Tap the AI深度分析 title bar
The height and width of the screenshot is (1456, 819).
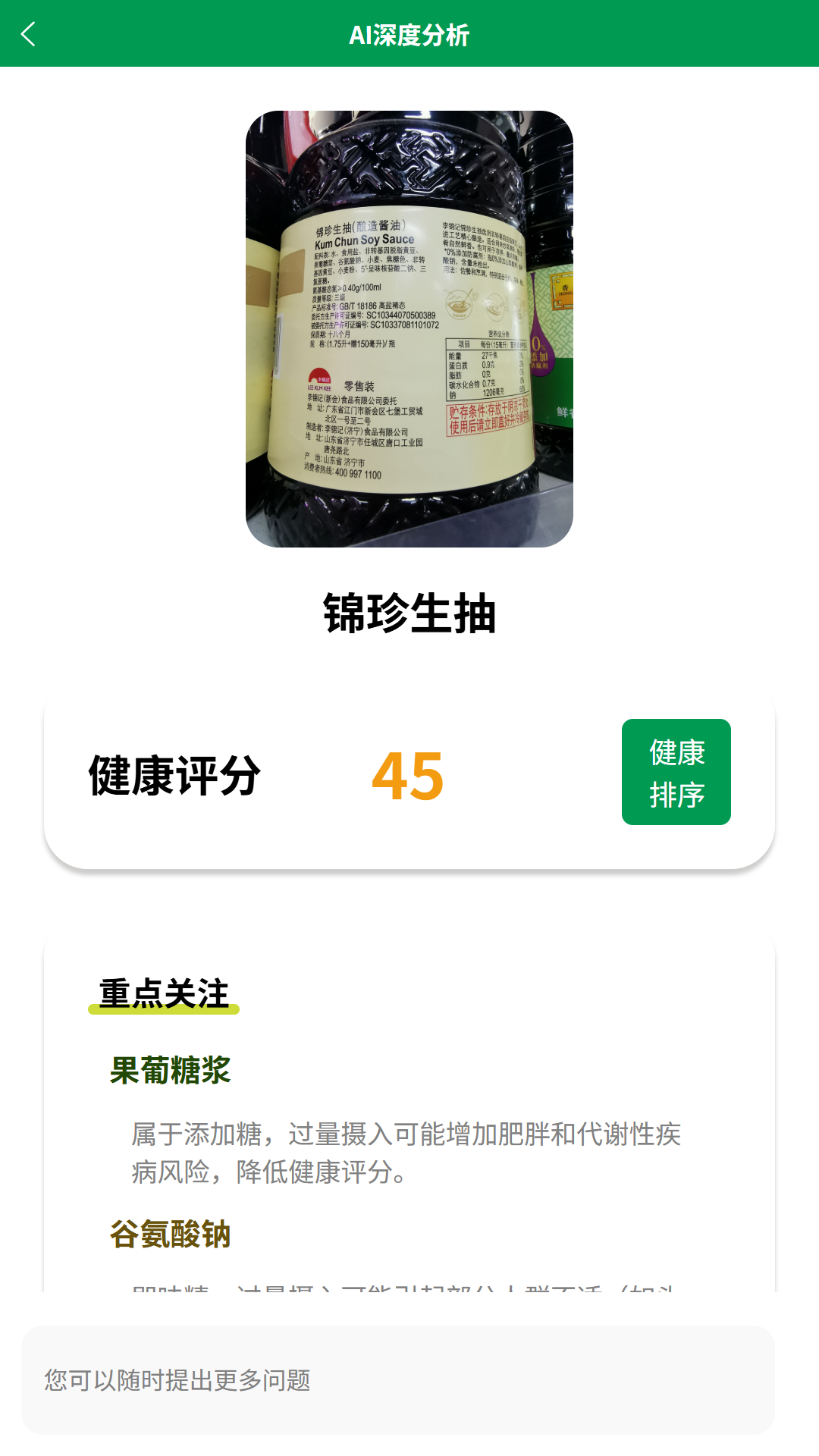point(409,35)
